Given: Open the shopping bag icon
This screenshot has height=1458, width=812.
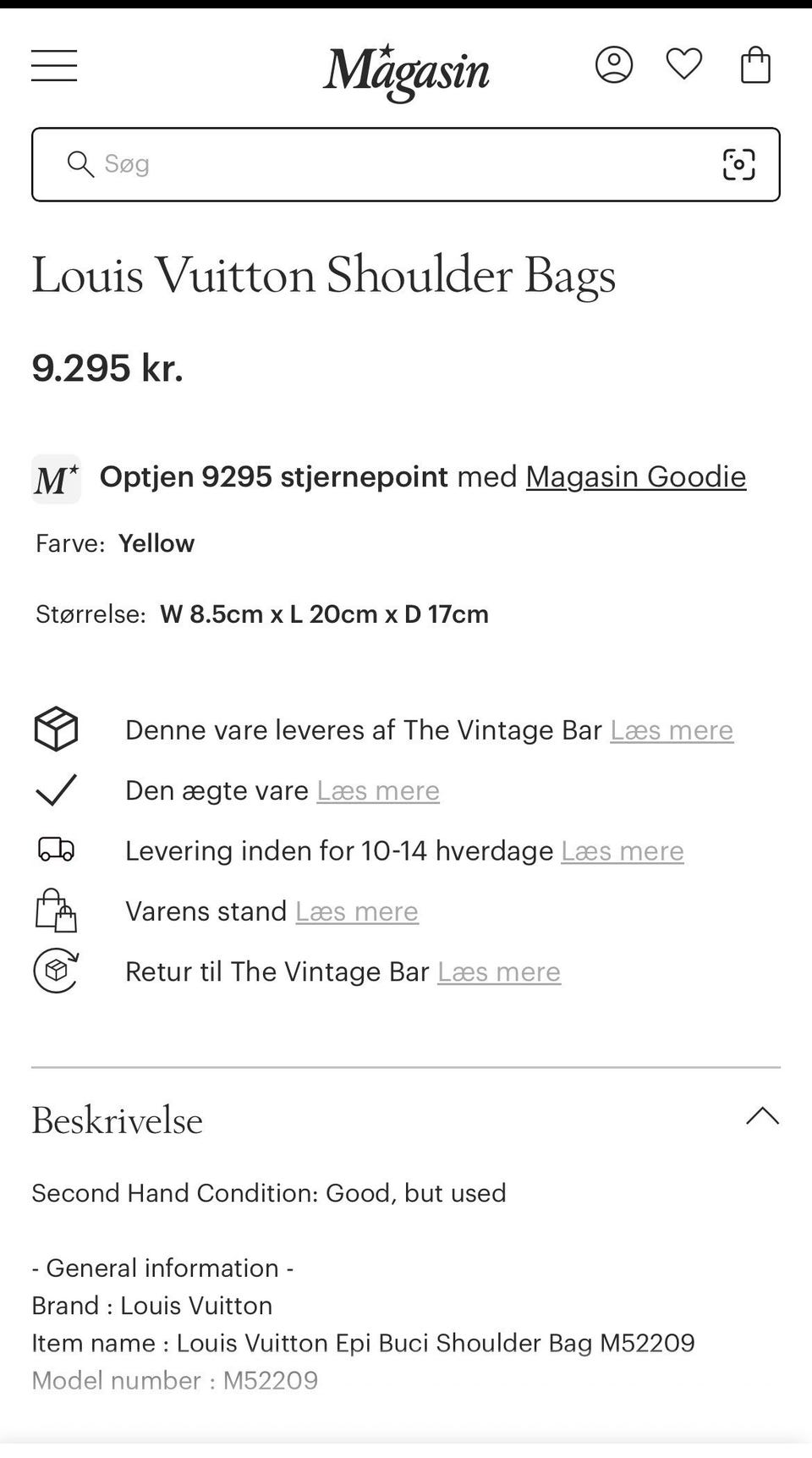Looking at the screenshot, I should click(x=755, y=64).
